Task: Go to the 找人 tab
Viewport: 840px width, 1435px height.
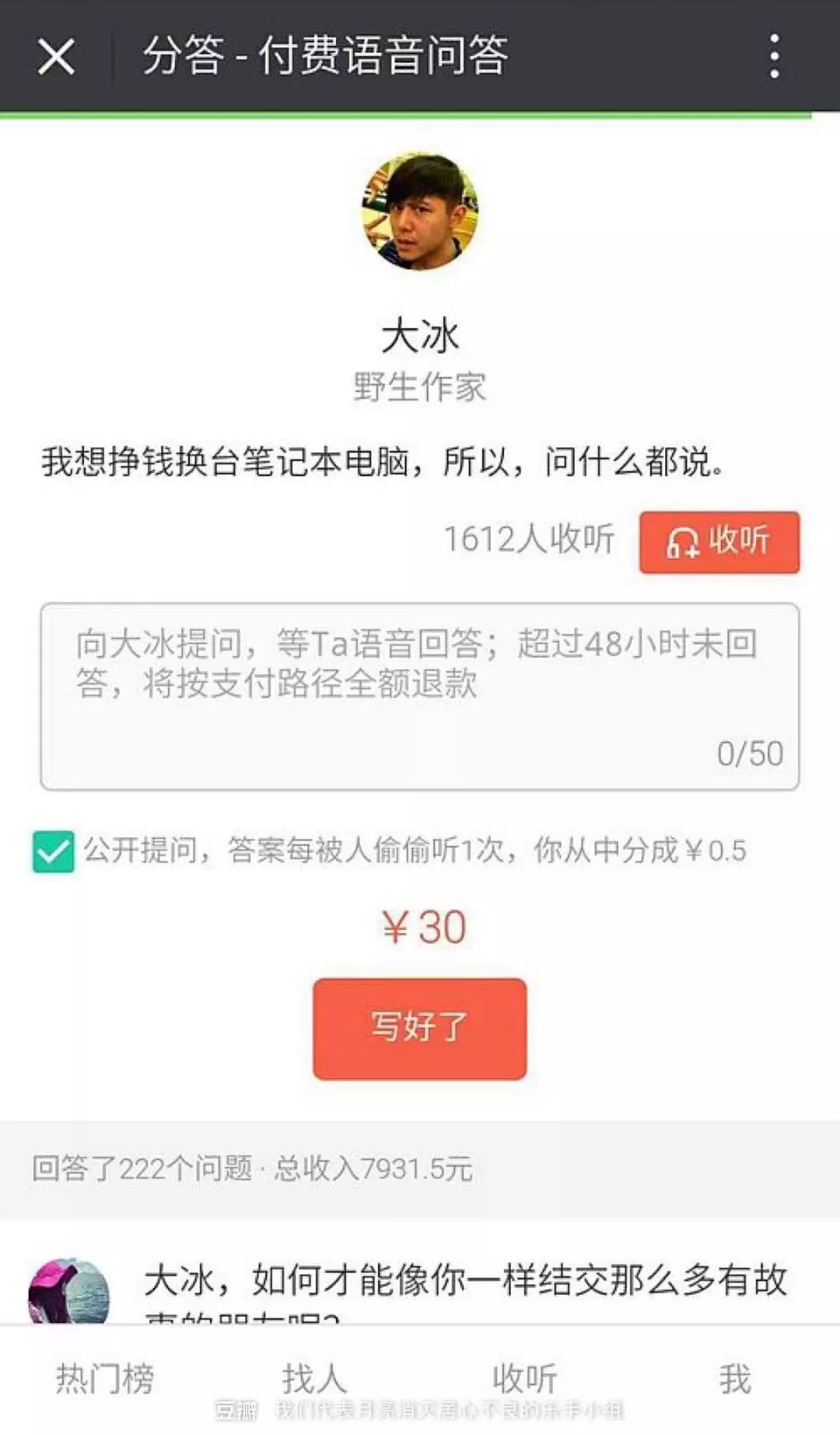Action: [314, 1378]
